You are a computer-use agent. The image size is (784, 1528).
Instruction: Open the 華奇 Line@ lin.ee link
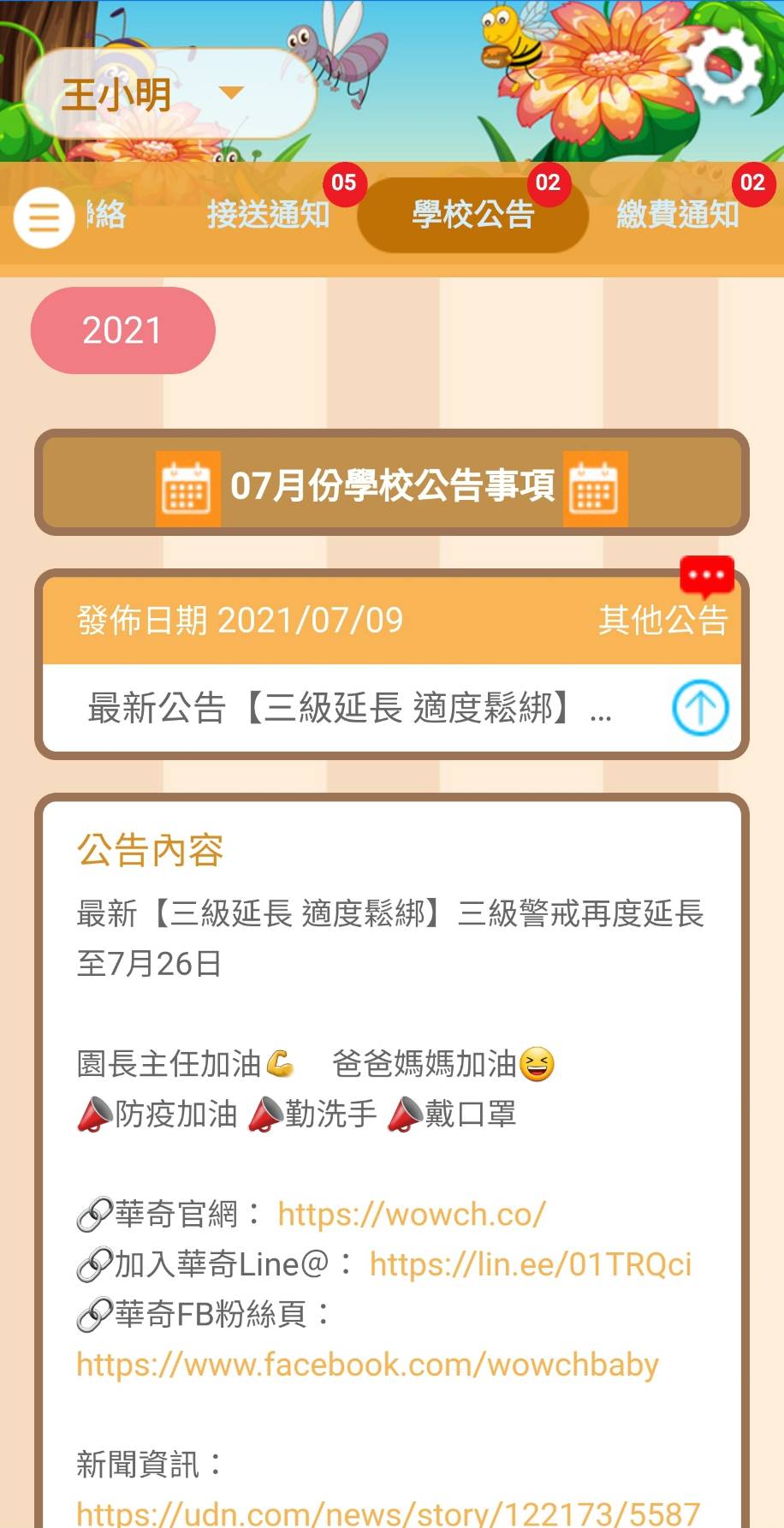click(530, 1264)
